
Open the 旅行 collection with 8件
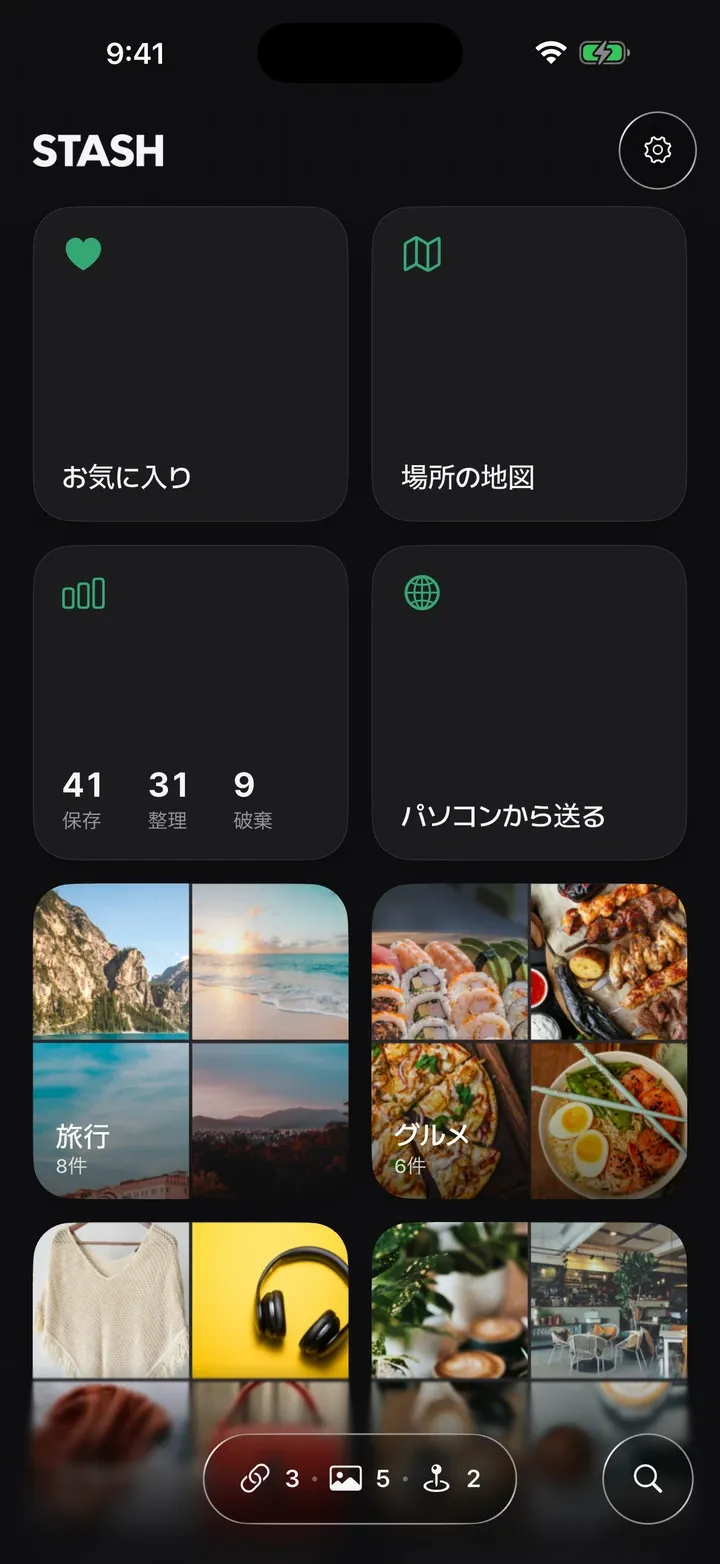[190, 1041]
